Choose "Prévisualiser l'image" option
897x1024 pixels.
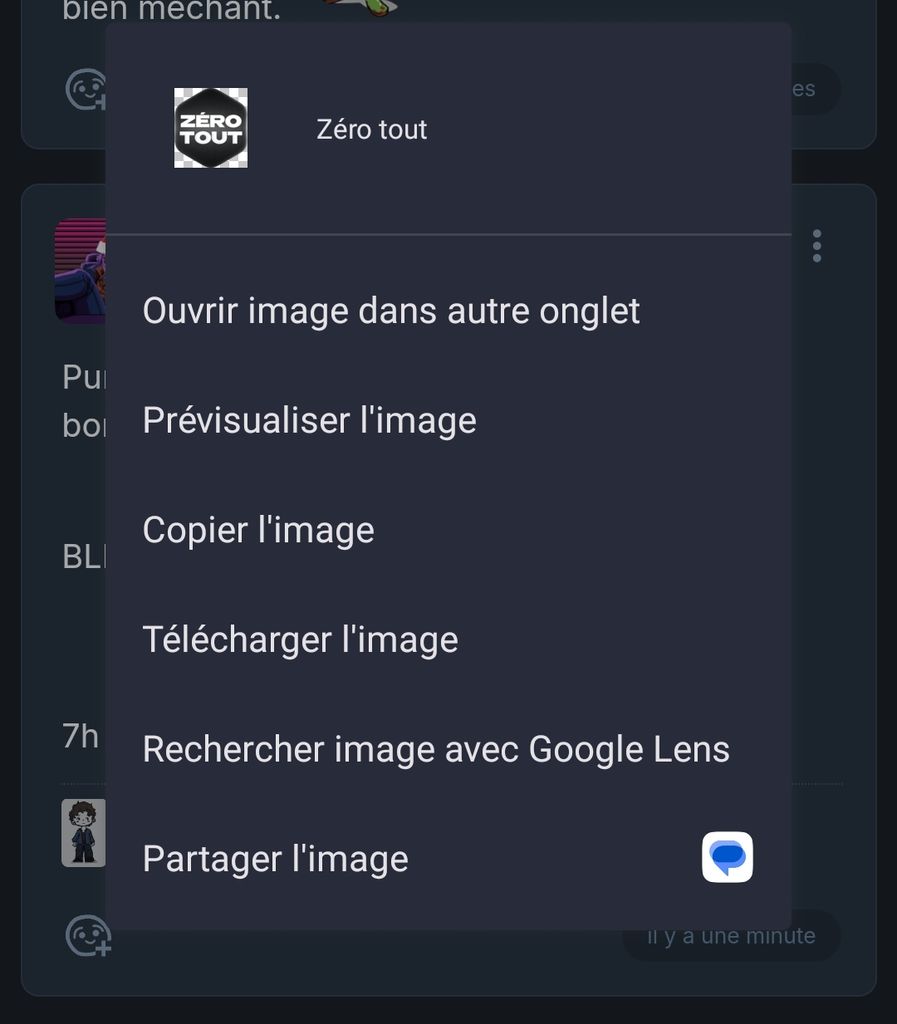[309, 421]
